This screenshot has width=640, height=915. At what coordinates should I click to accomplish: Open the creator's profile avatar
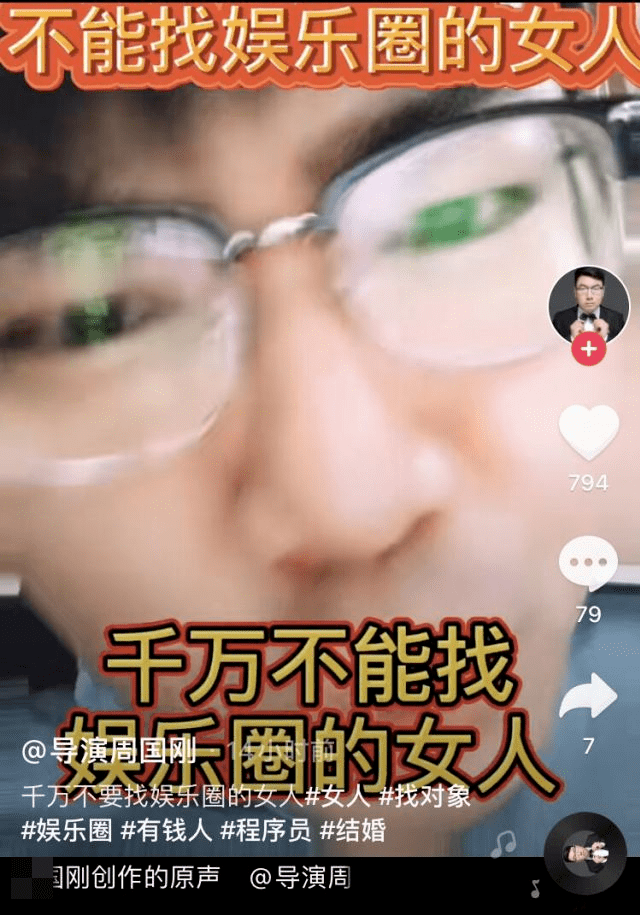click(x=589, y=305)
